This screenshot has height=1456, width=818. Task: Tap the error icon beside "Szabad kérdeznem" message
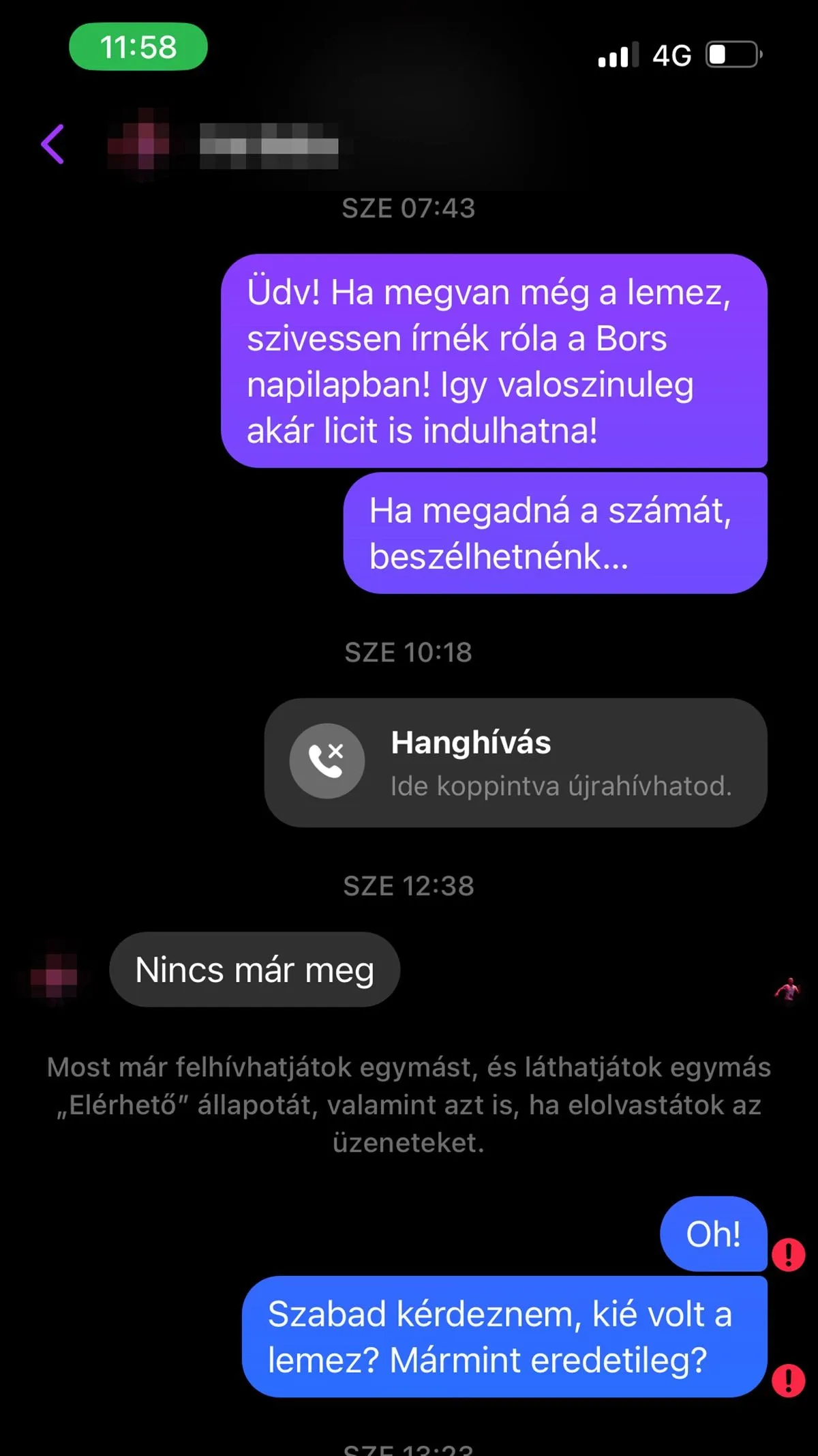click(x=789, y=1380)
